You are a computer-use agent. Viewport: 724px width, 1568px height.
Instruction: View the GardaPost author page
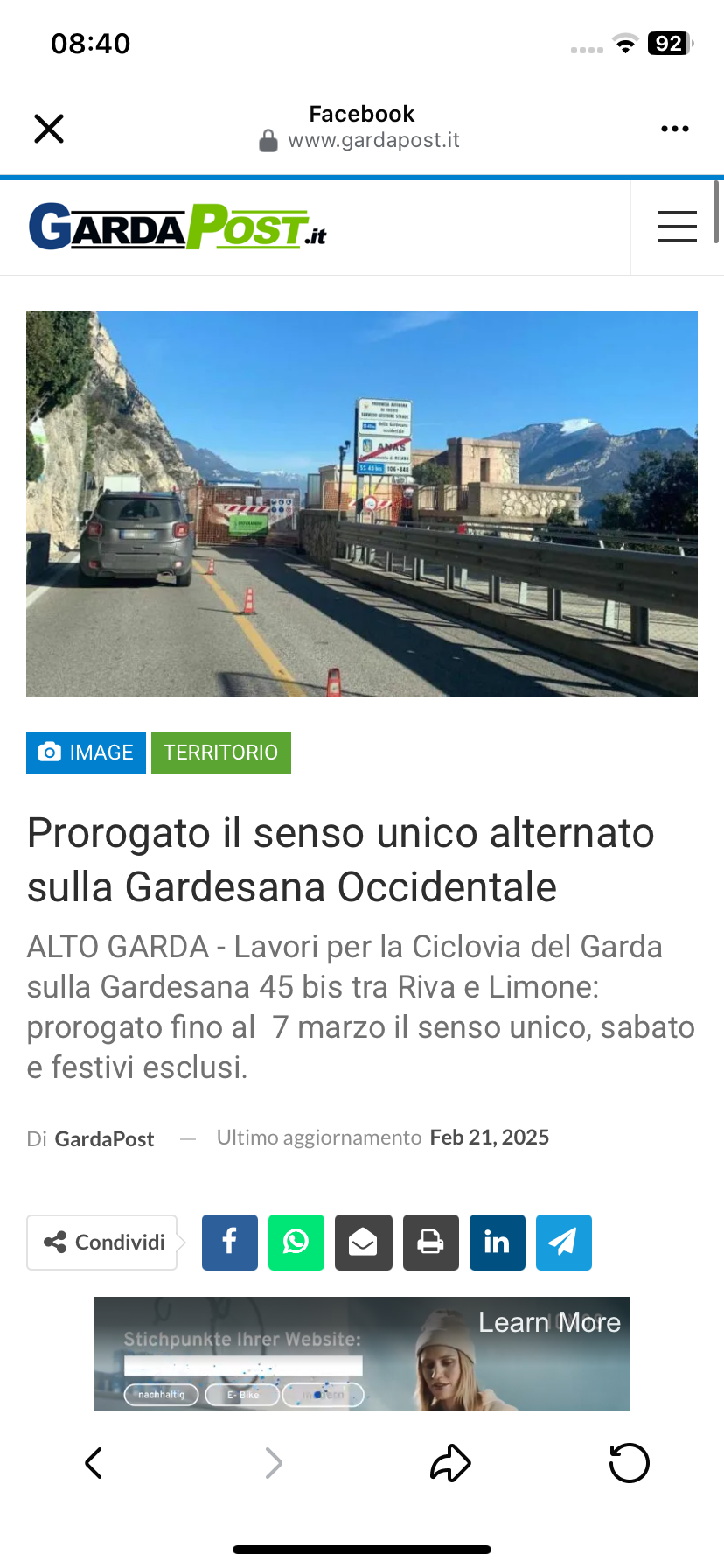coord(104,1138)
